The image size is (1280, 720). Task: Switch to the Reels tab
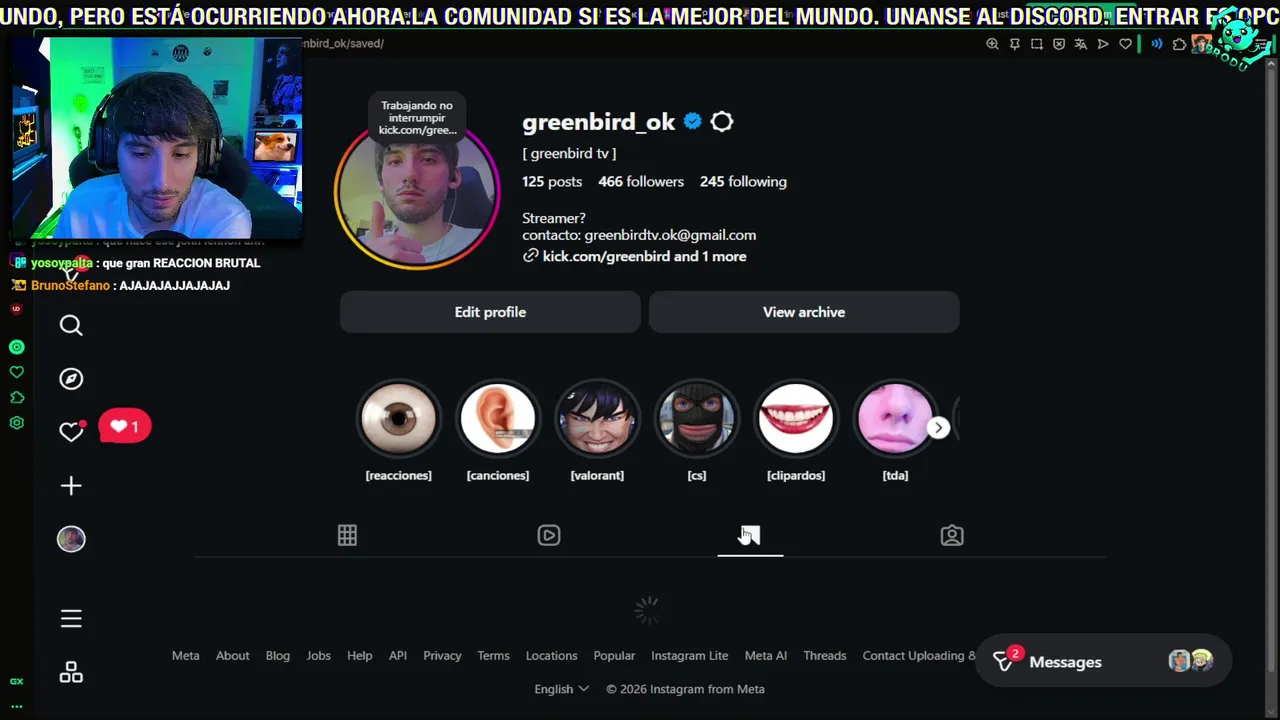tap(549, 535)
